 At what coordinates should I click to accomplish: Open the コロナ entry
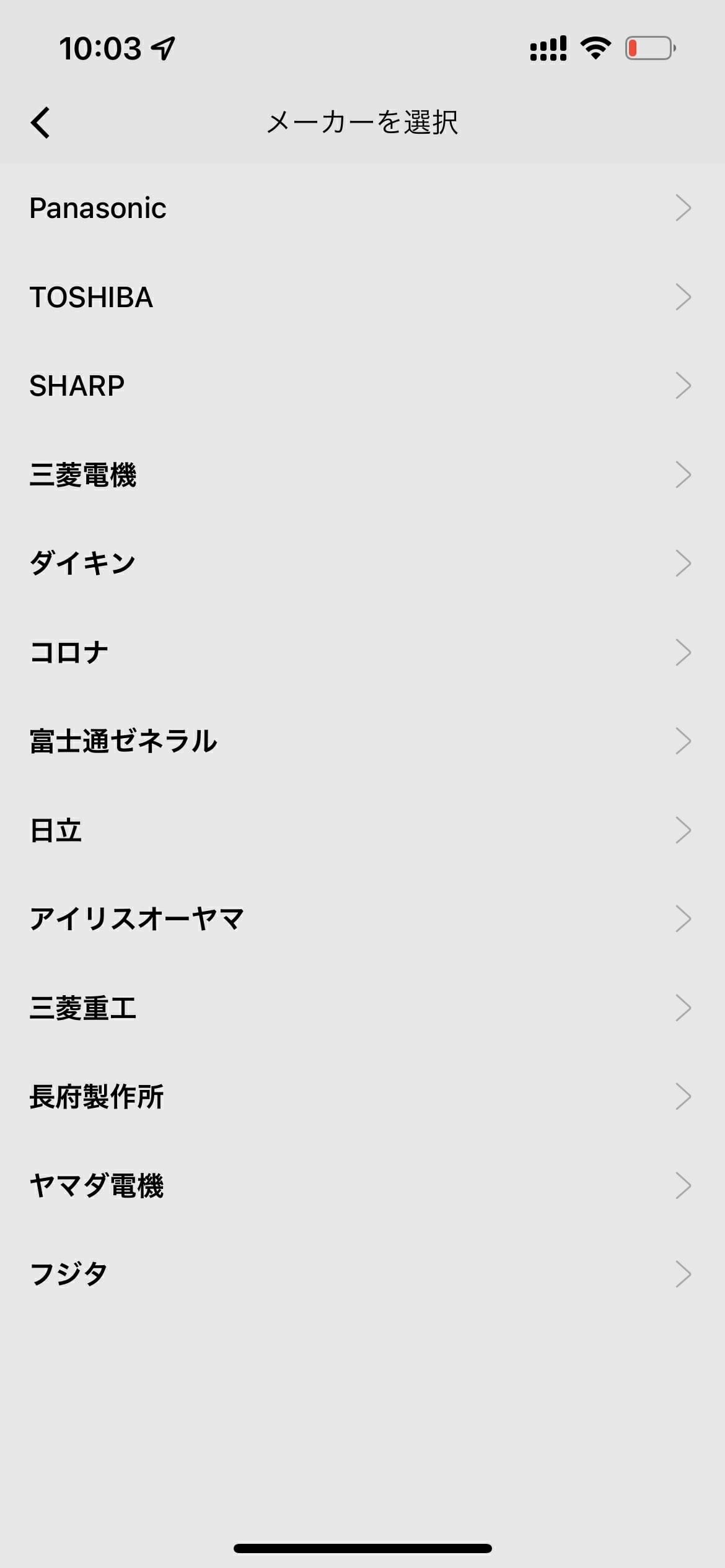tap(362, 653)
